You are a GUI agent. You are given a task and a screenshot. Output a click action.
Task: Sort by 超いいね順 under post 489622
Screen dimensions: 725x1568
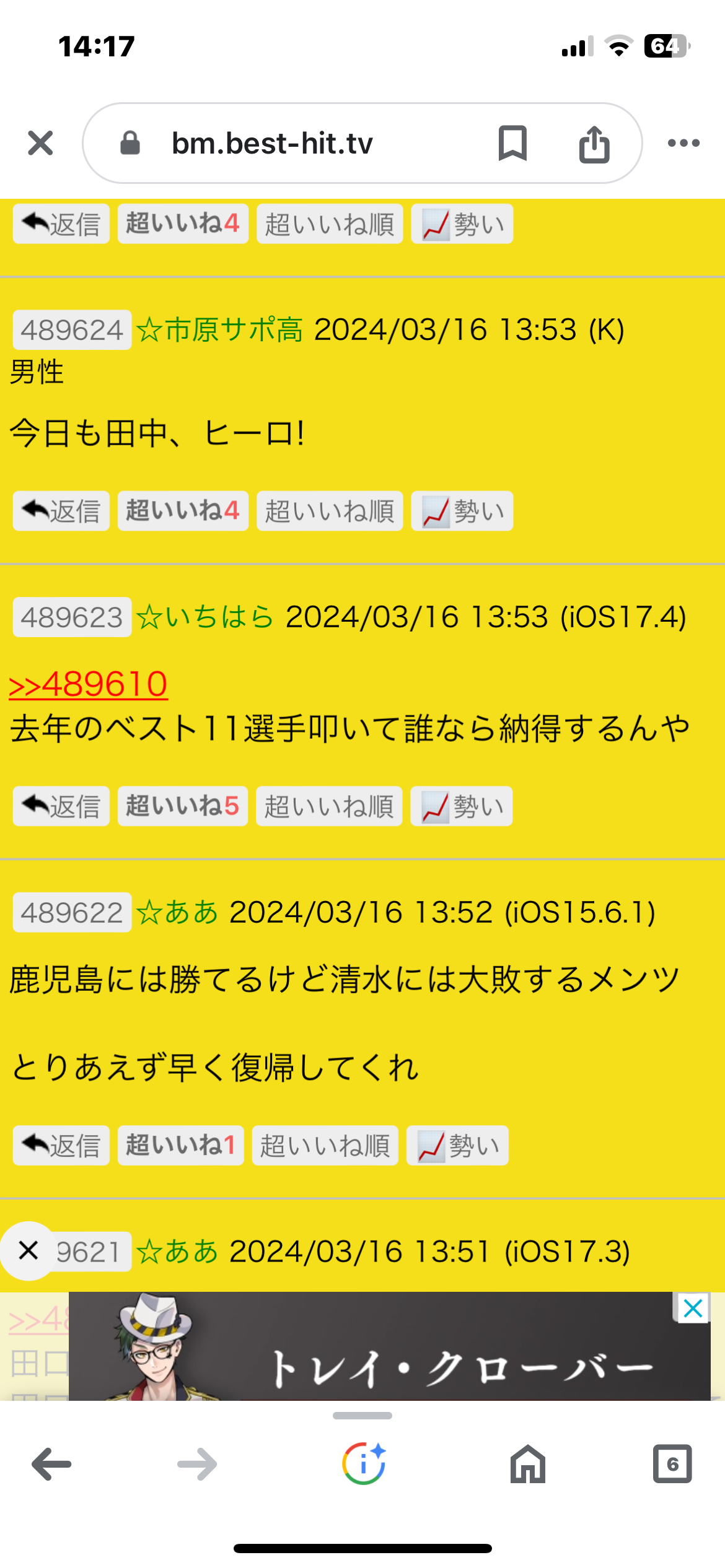[325, 1146]
